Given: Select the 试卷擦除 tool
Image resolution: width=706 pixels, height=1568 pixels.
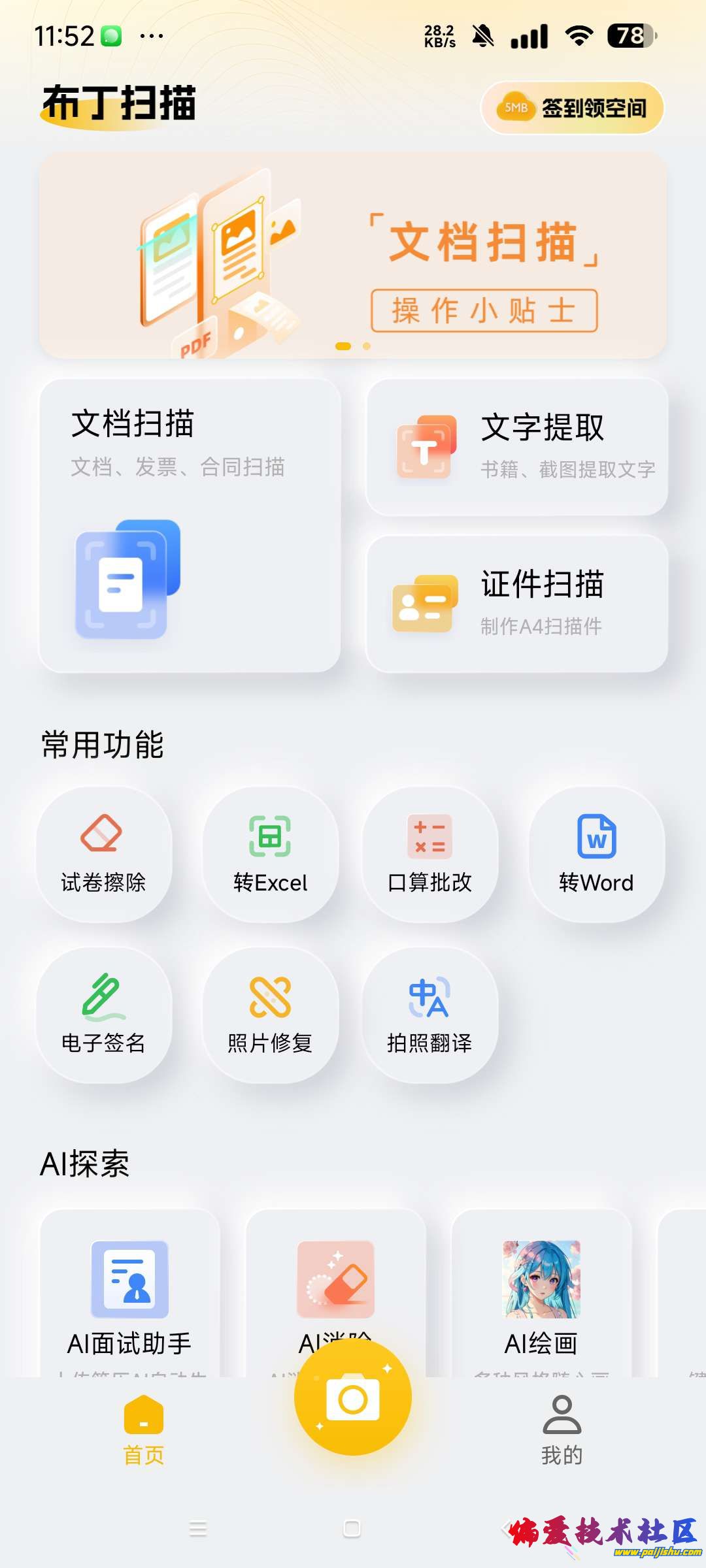Looking at the screenshot, I should (x=104, y=855).
